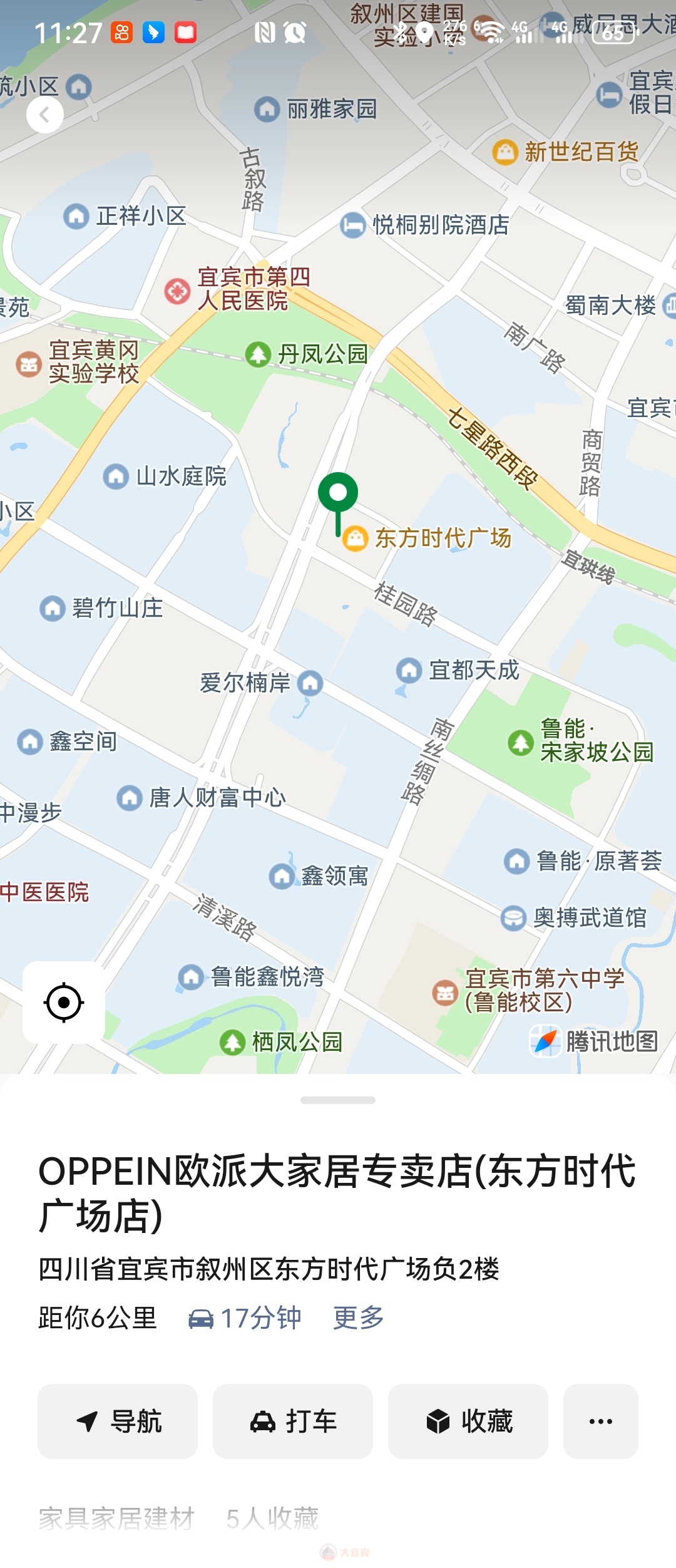Tap 东方时代广场 marker on the map
The image size is (676, 1568).
tap(356, 538)
